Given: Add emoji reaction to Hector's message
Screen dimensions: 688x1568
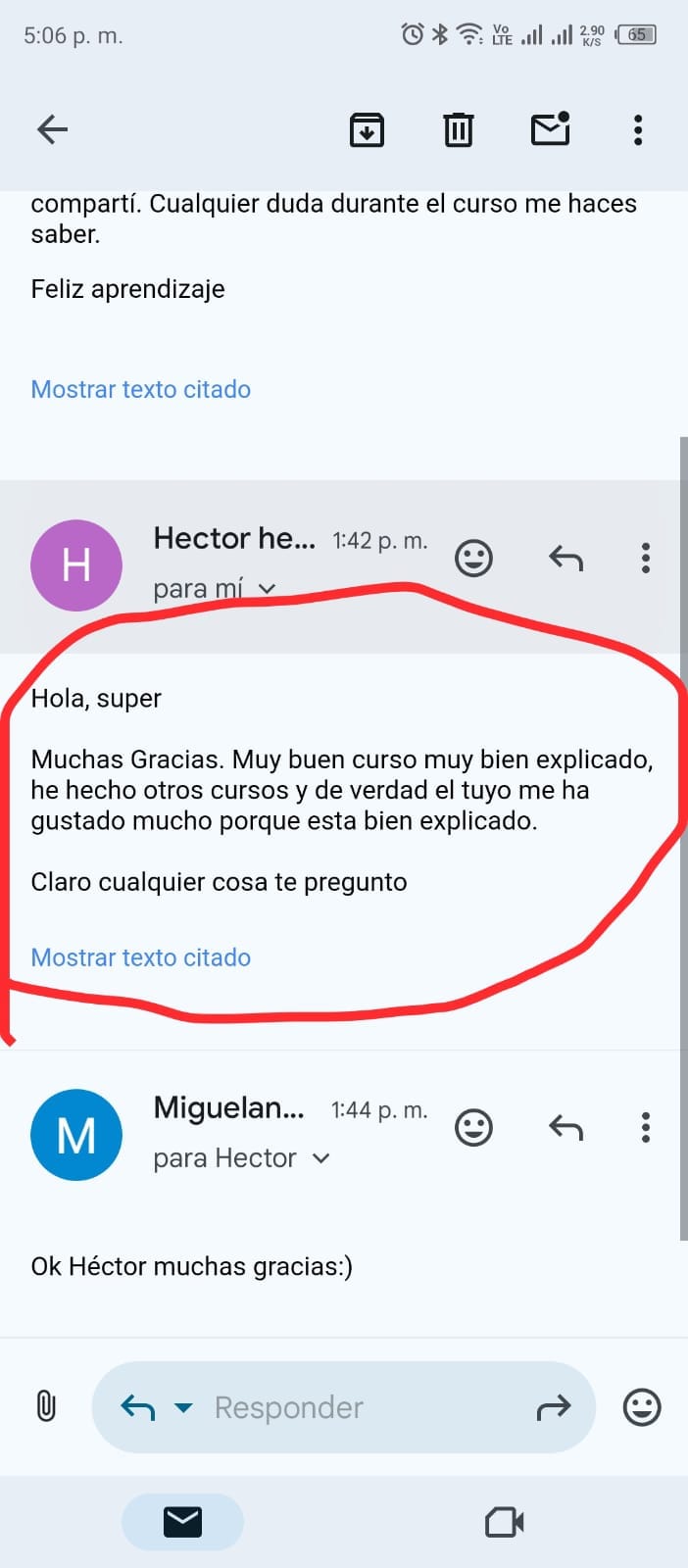Looking at the screenshot, I should pos(473,559).
